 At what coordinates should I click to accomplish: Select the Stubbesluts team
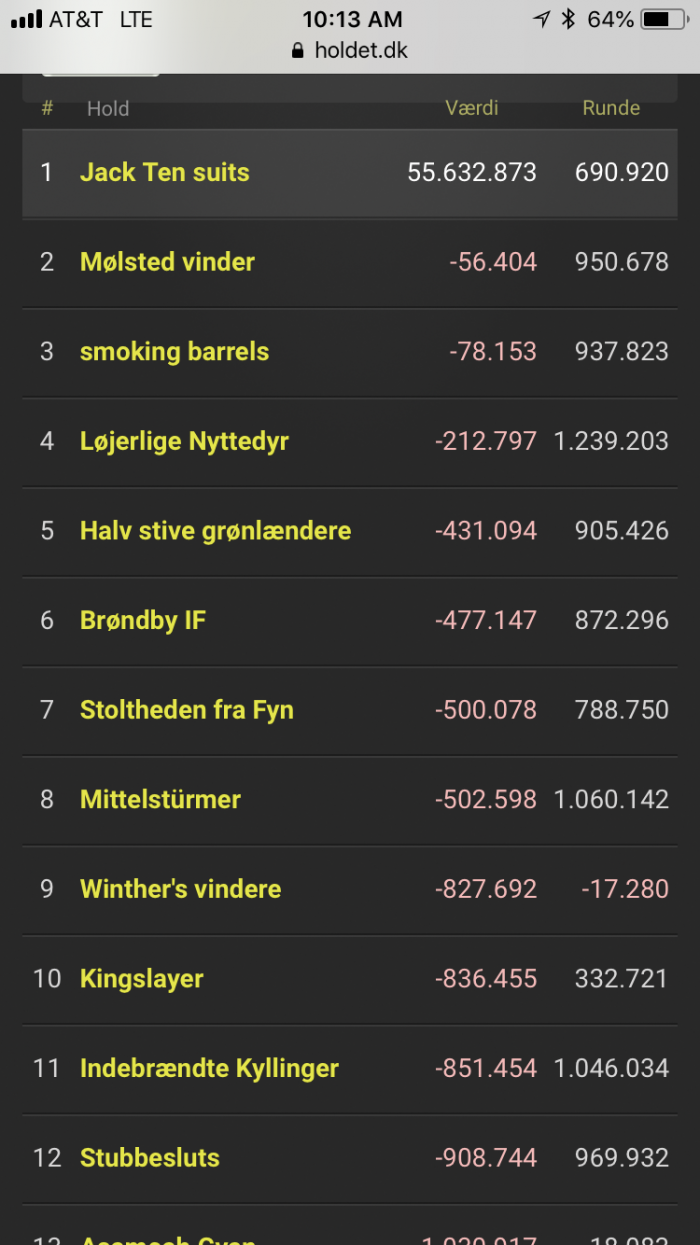150,1158
